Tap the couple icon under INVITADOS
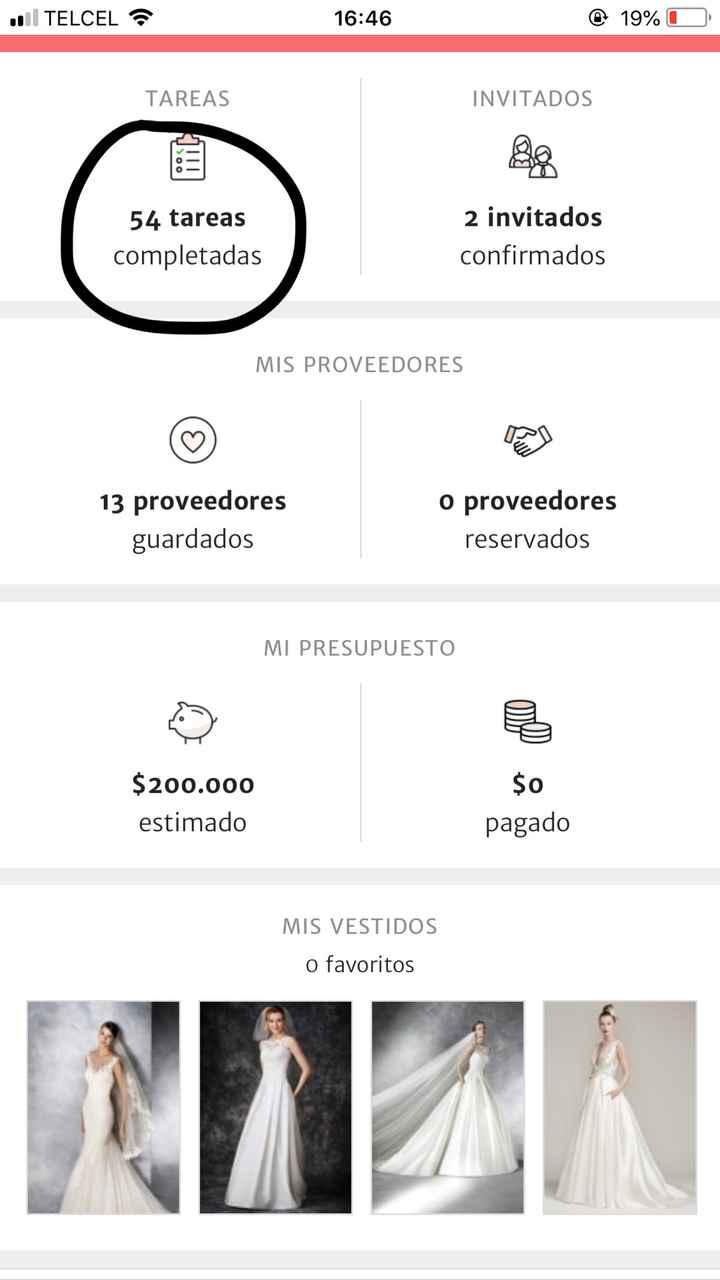 [x=532, y=157]
